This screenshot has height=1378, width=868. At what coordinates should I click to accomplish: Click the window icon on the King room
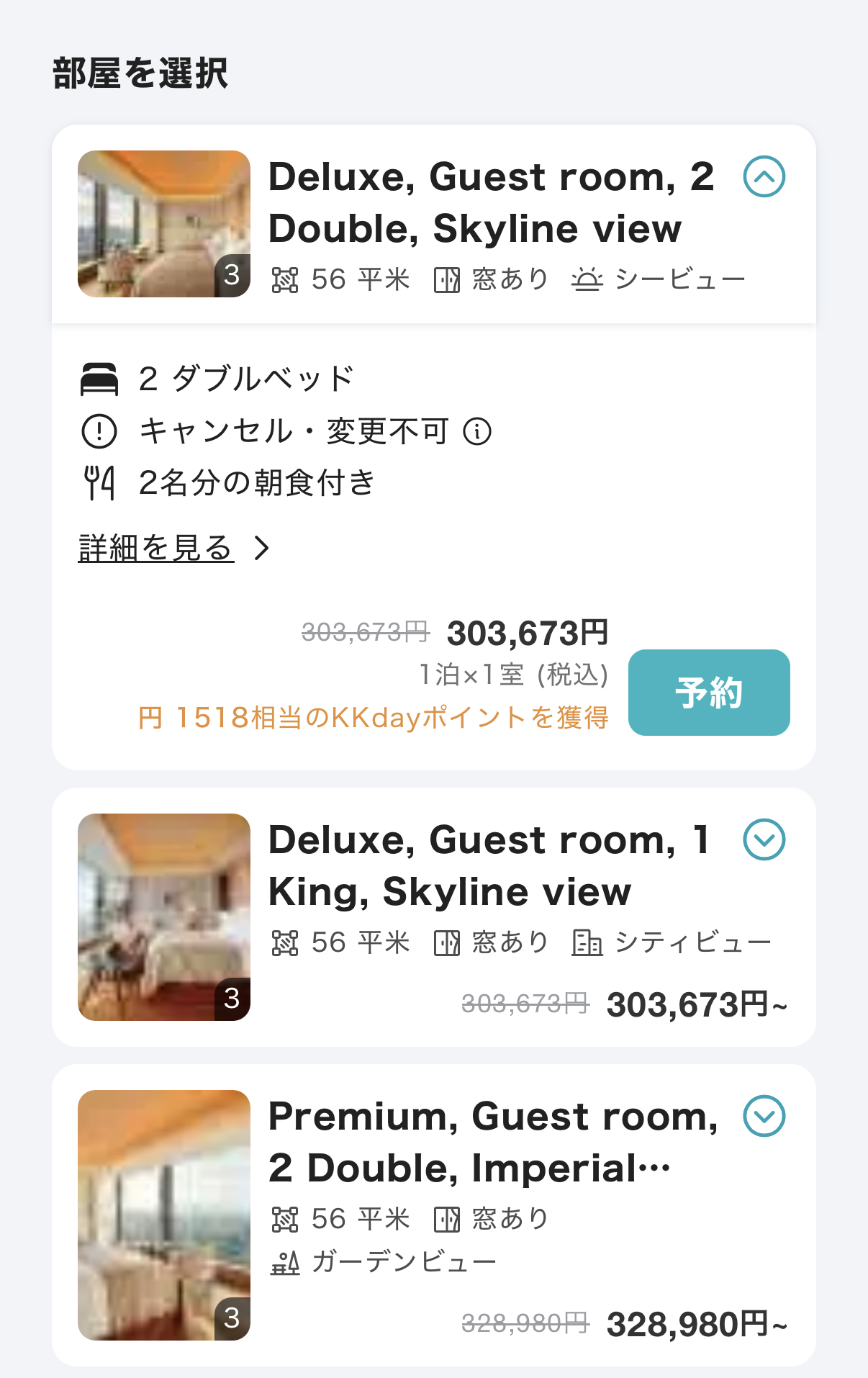pos(448,942)
